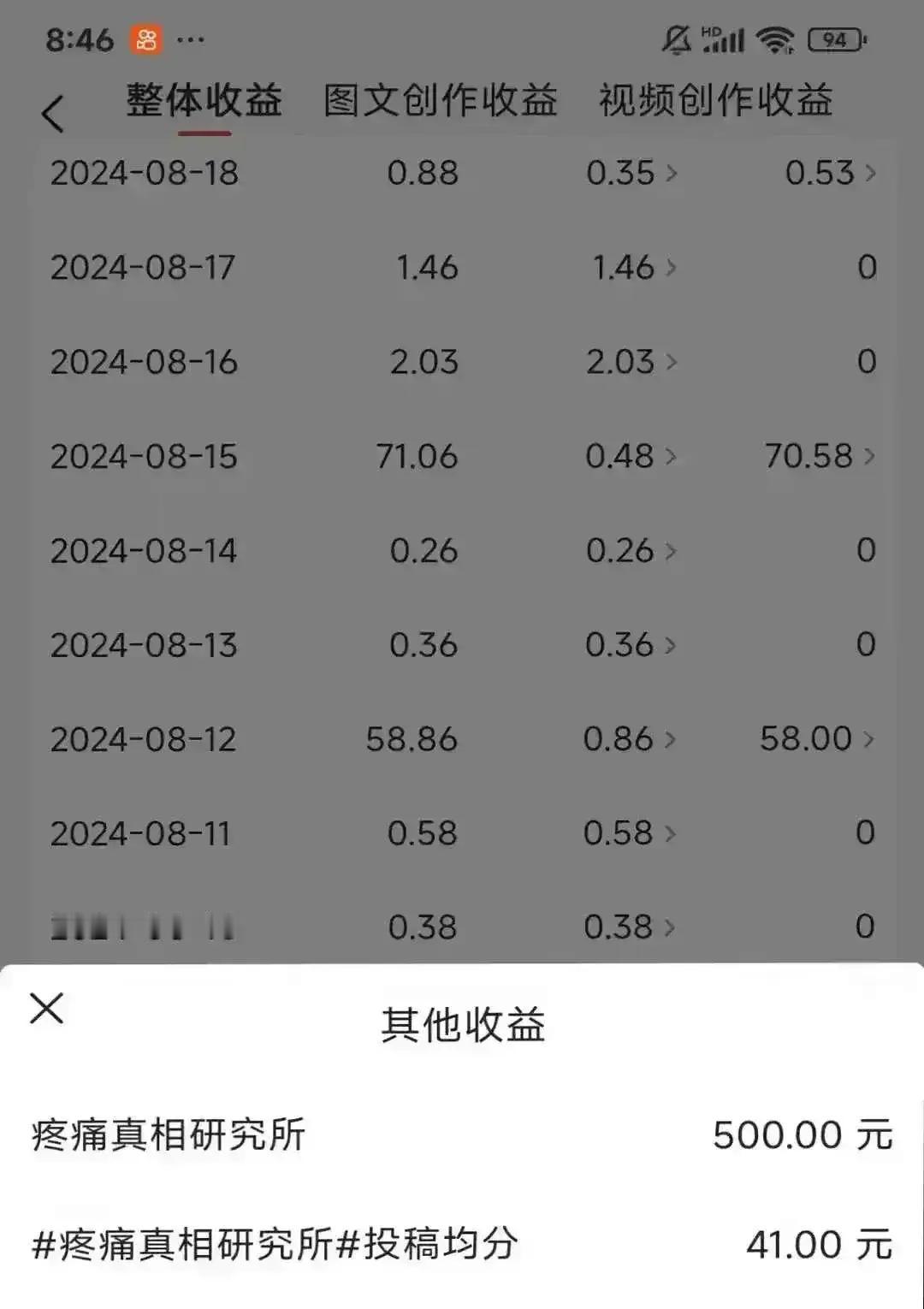Open the 0.26 detail on 2024-08-14
The height and width of the screenshot is (1309, 924).
coord(631,550)
